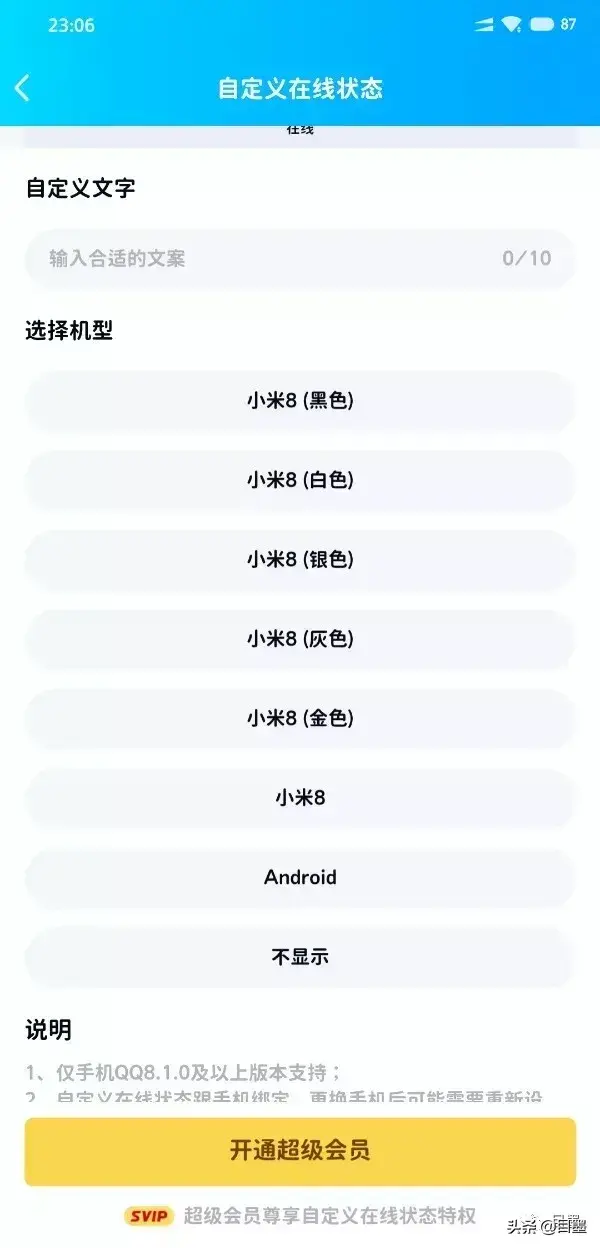Choose the 小米8 (白色) model option
Viewport: 600px width, 1248px height.
(300, 480)
